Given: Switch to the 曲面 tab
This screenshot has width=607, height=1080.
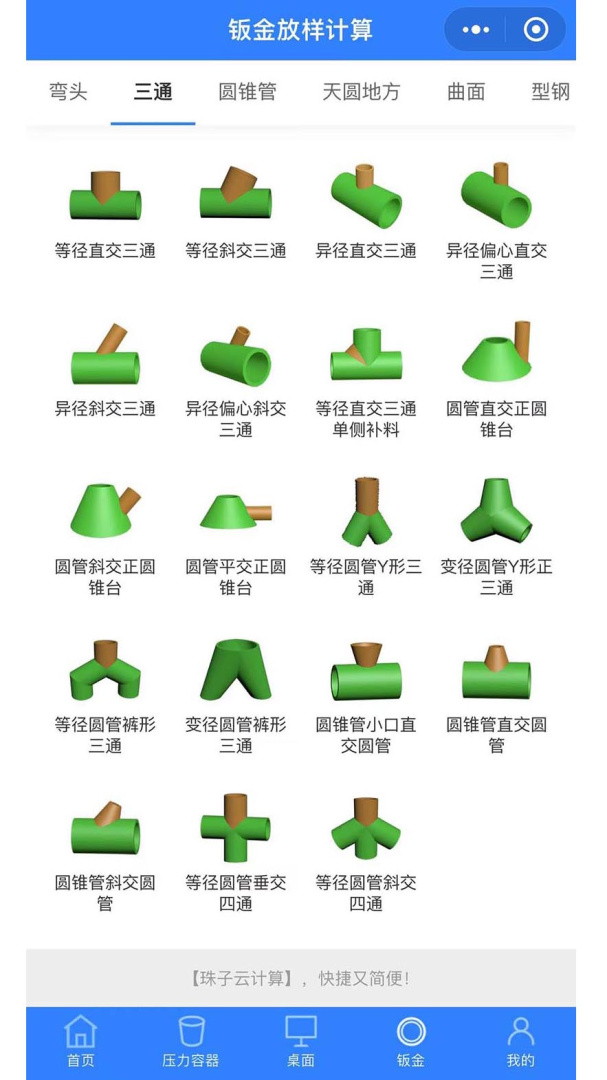Looking at the screenshot, I should [466, 92].
